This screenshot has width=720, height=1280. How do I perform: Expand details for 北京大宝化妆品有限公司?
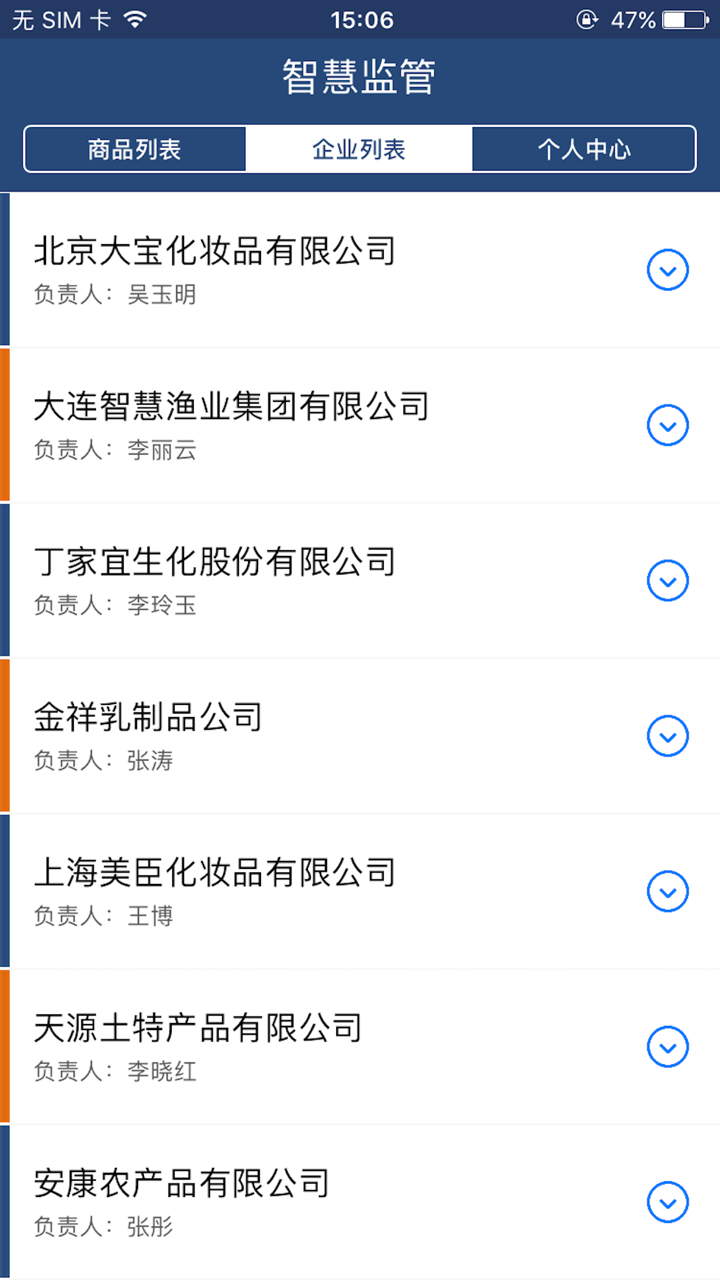[x=667, y=269]
